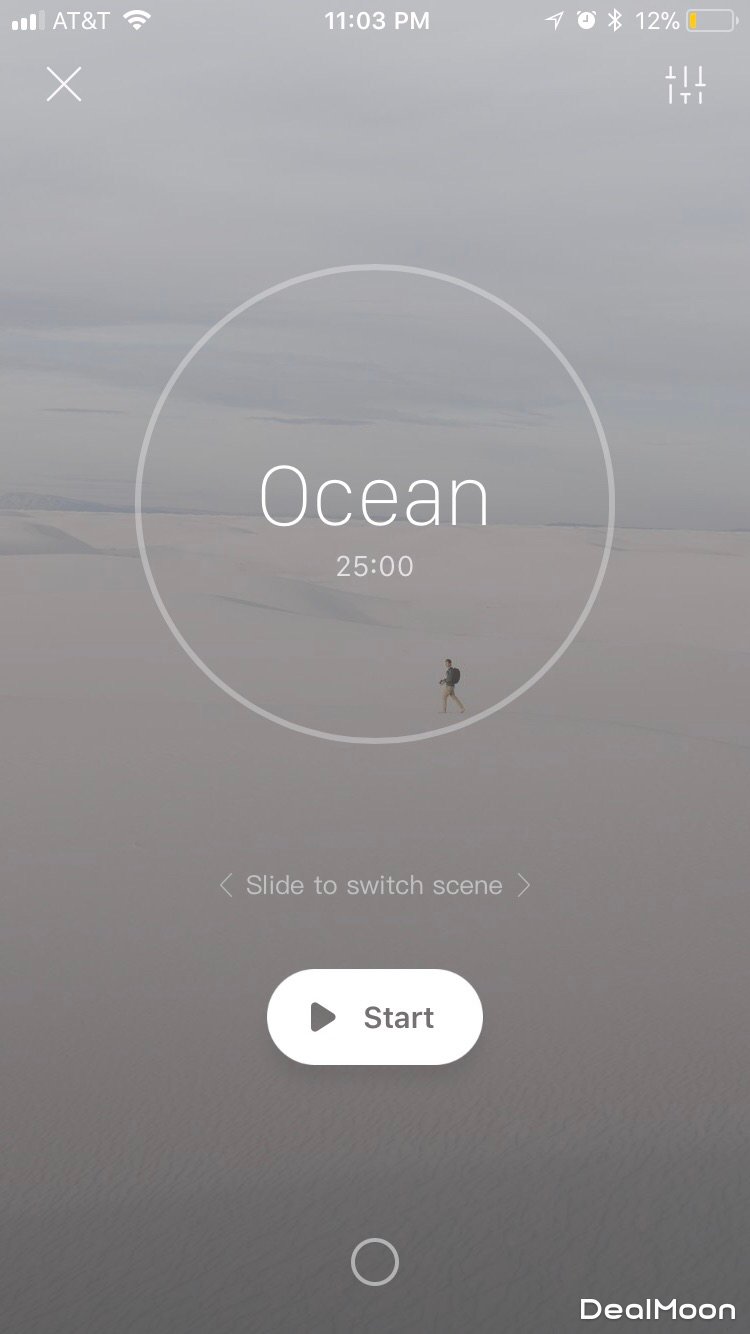This screenshot has width=750, height=1334.
Task: Close the Ocean focus screen
Action: point(64,85)
